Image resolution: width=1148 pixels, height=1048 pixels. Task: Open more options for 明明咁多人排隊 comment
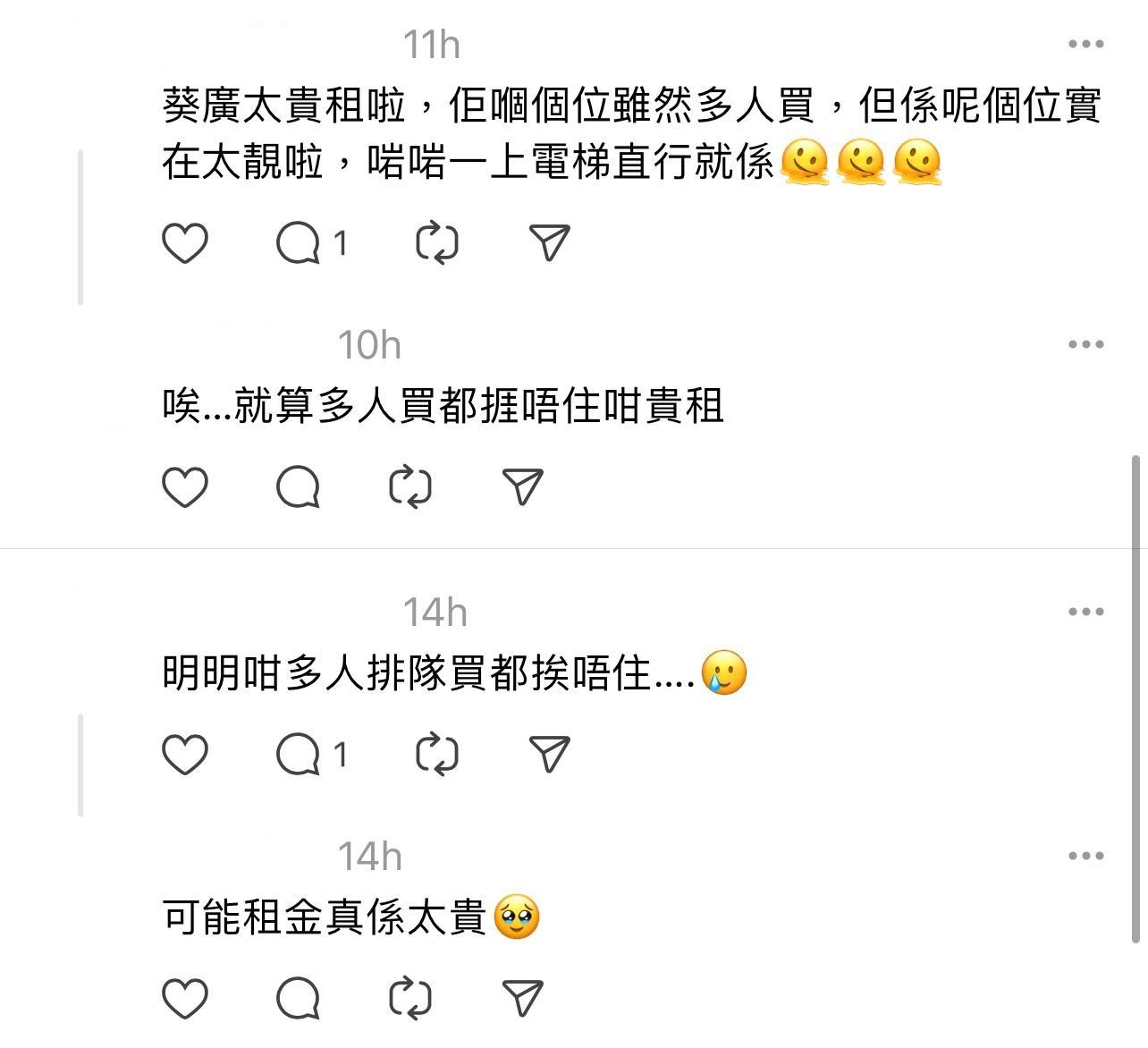pyautogui.click(x=1085, y=612)
